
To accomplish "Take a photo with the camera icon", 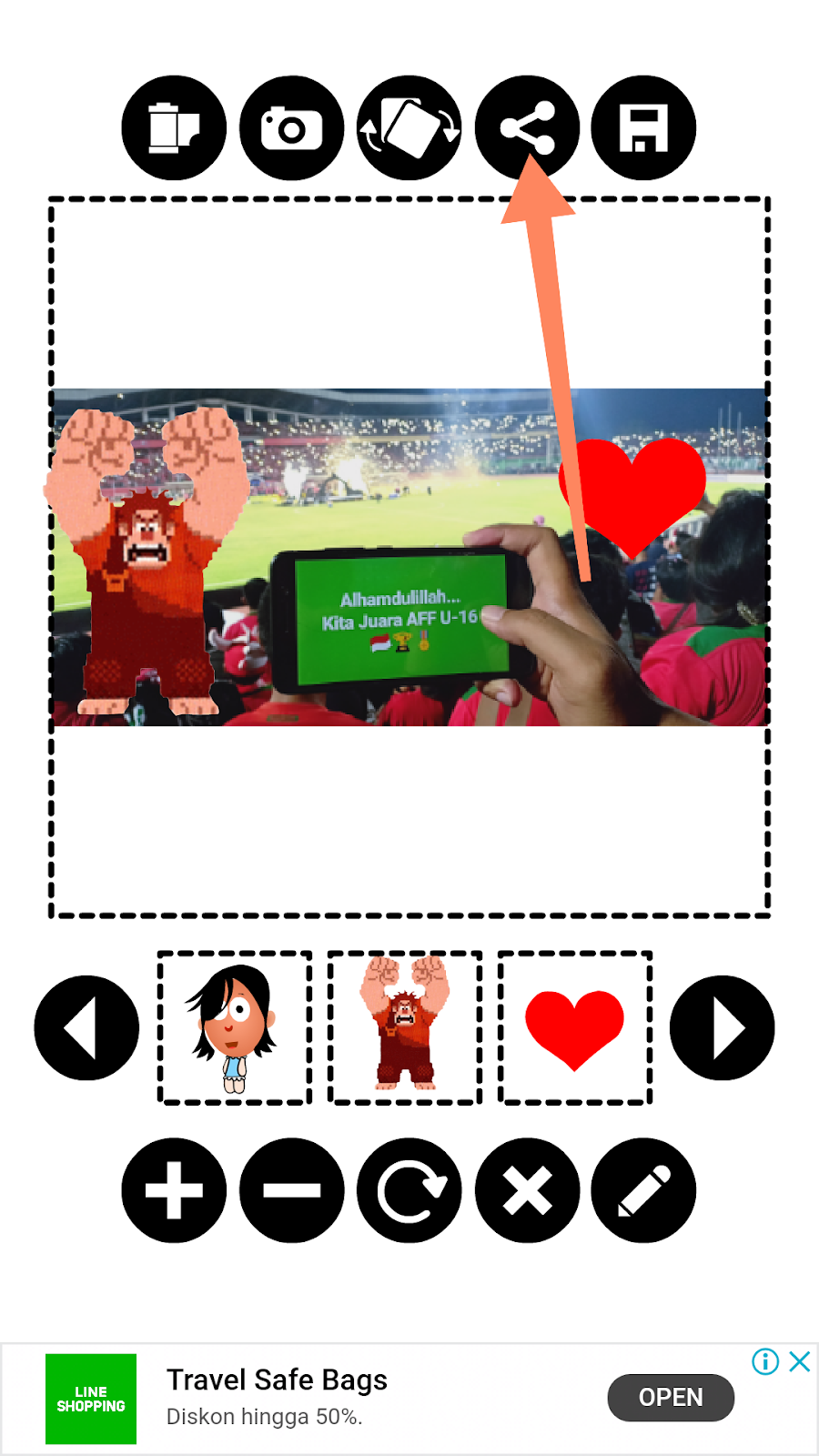I will (x=292, y=127).
